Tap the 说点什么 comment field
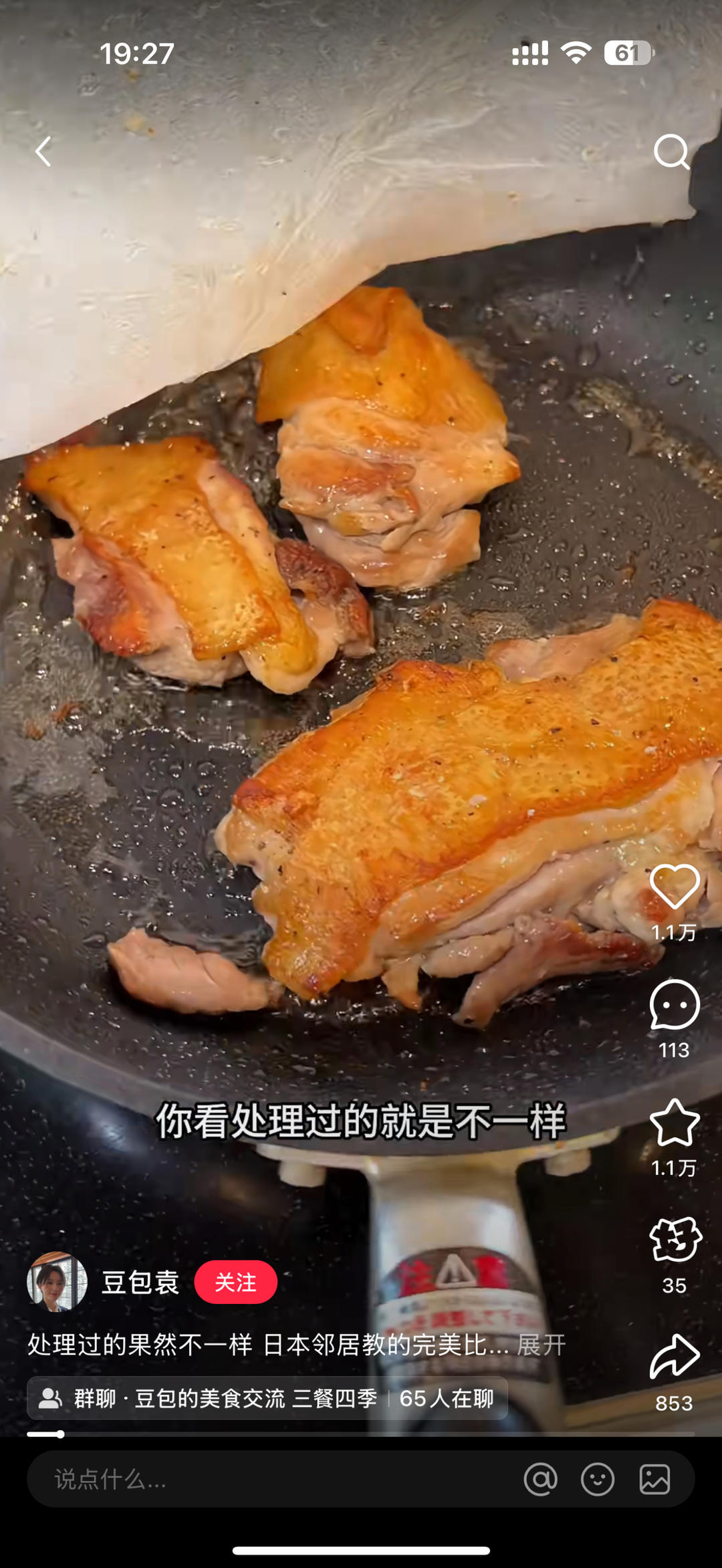Screen dimensions: 722x1568 267,1480
